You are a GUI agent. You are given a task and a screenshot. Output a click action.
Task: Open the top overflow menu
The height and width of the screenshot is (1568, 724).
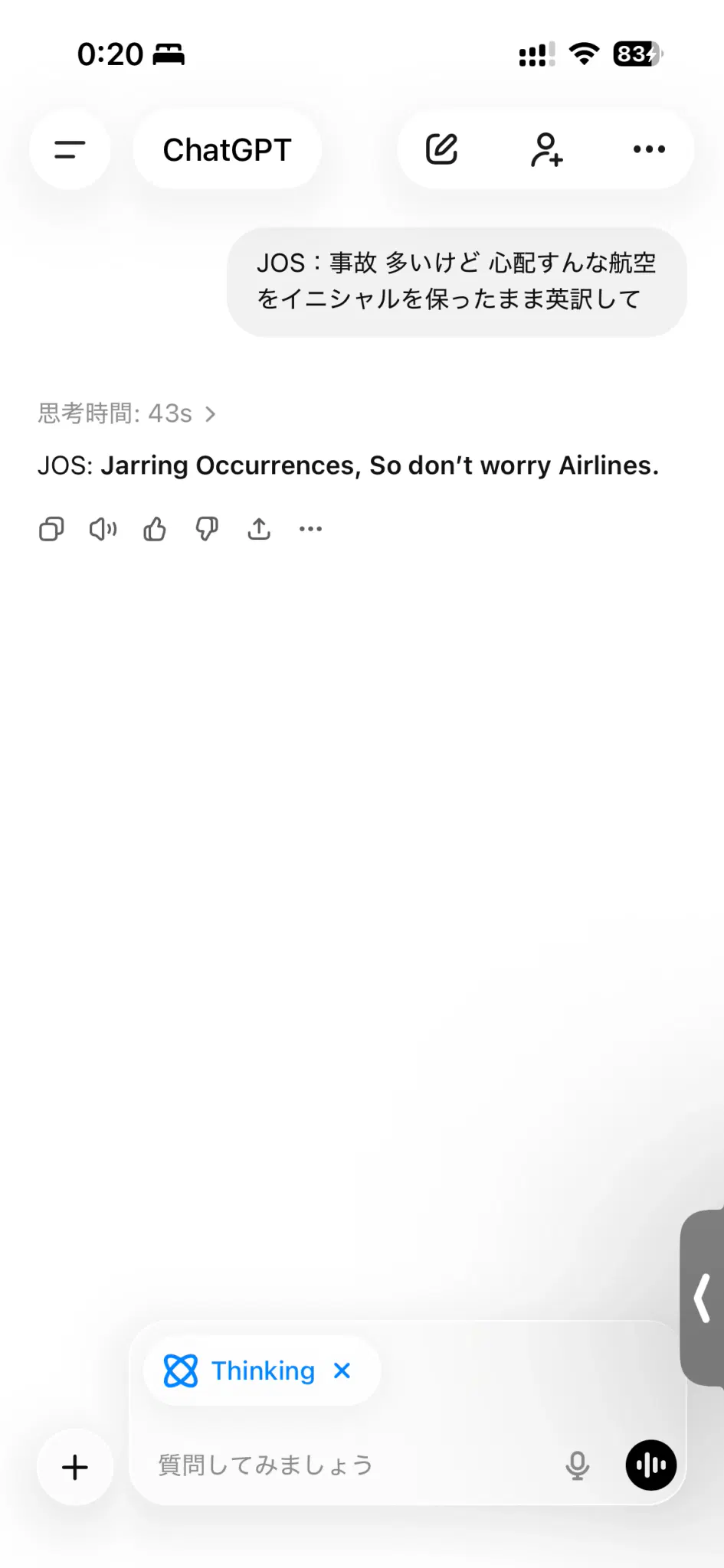click(649, 149)
